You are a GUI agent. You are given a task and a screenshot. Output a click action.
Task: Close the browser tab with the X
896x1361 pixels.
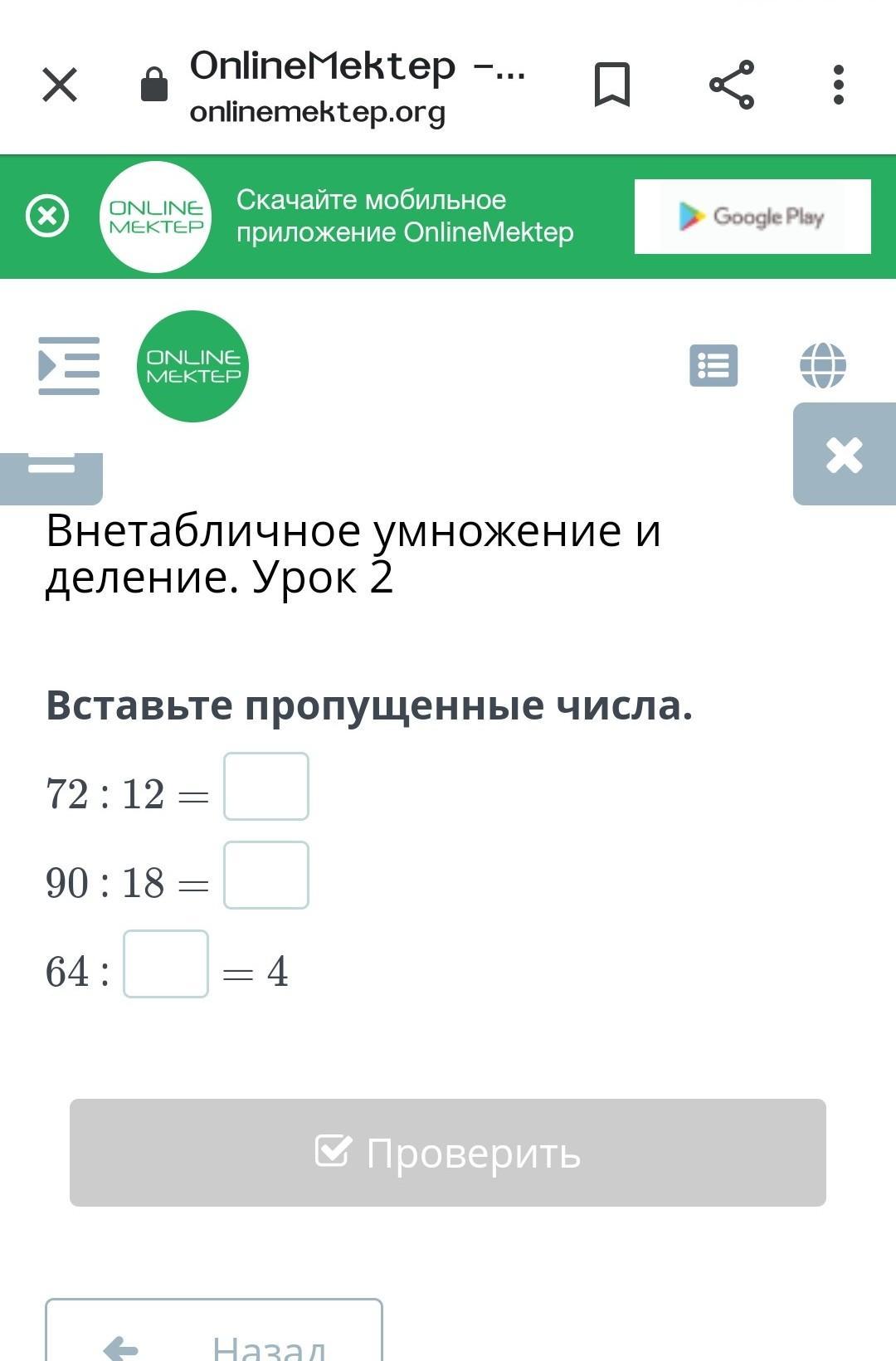point(60,85)
